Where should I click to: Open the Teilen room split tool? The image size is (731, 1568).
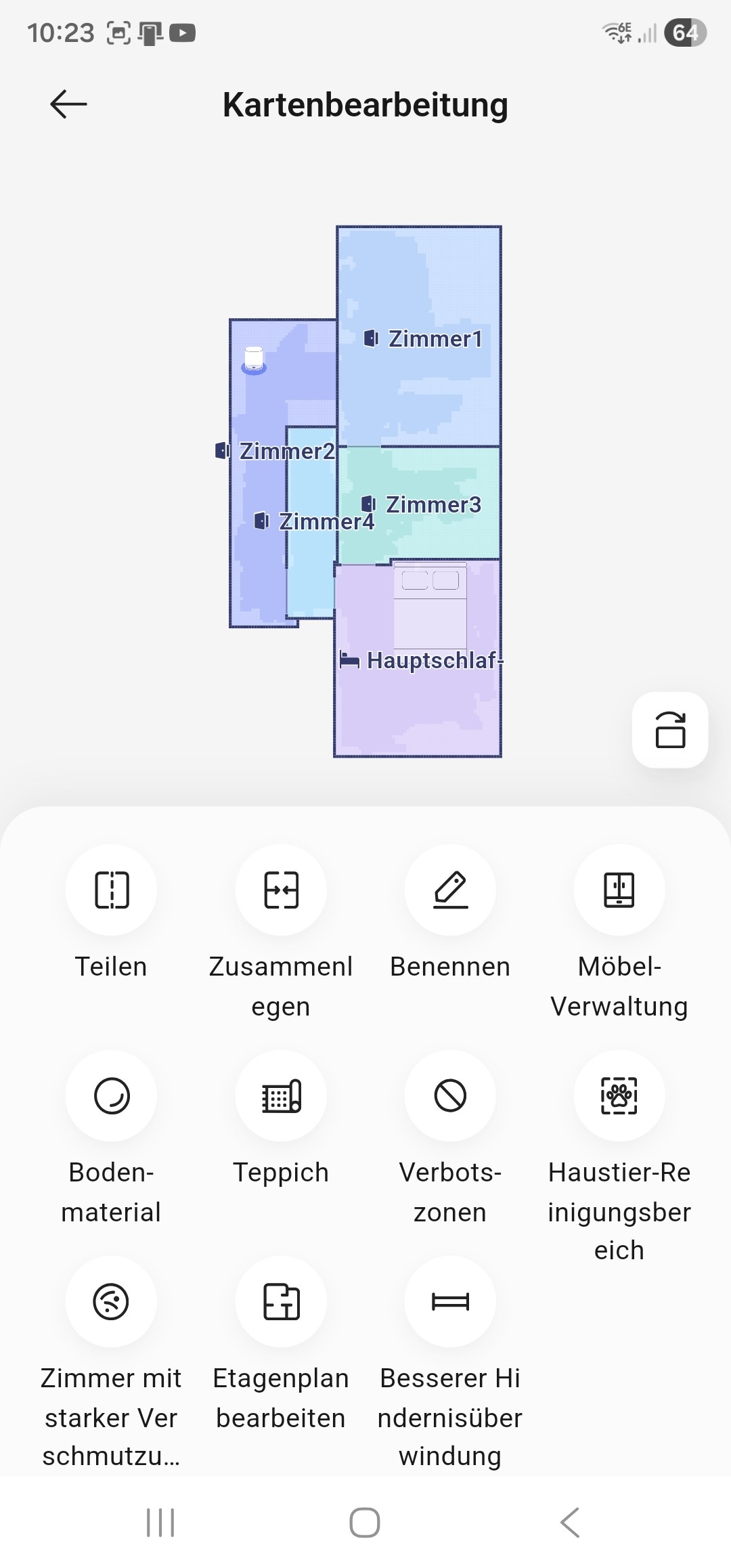click(111, 890)
